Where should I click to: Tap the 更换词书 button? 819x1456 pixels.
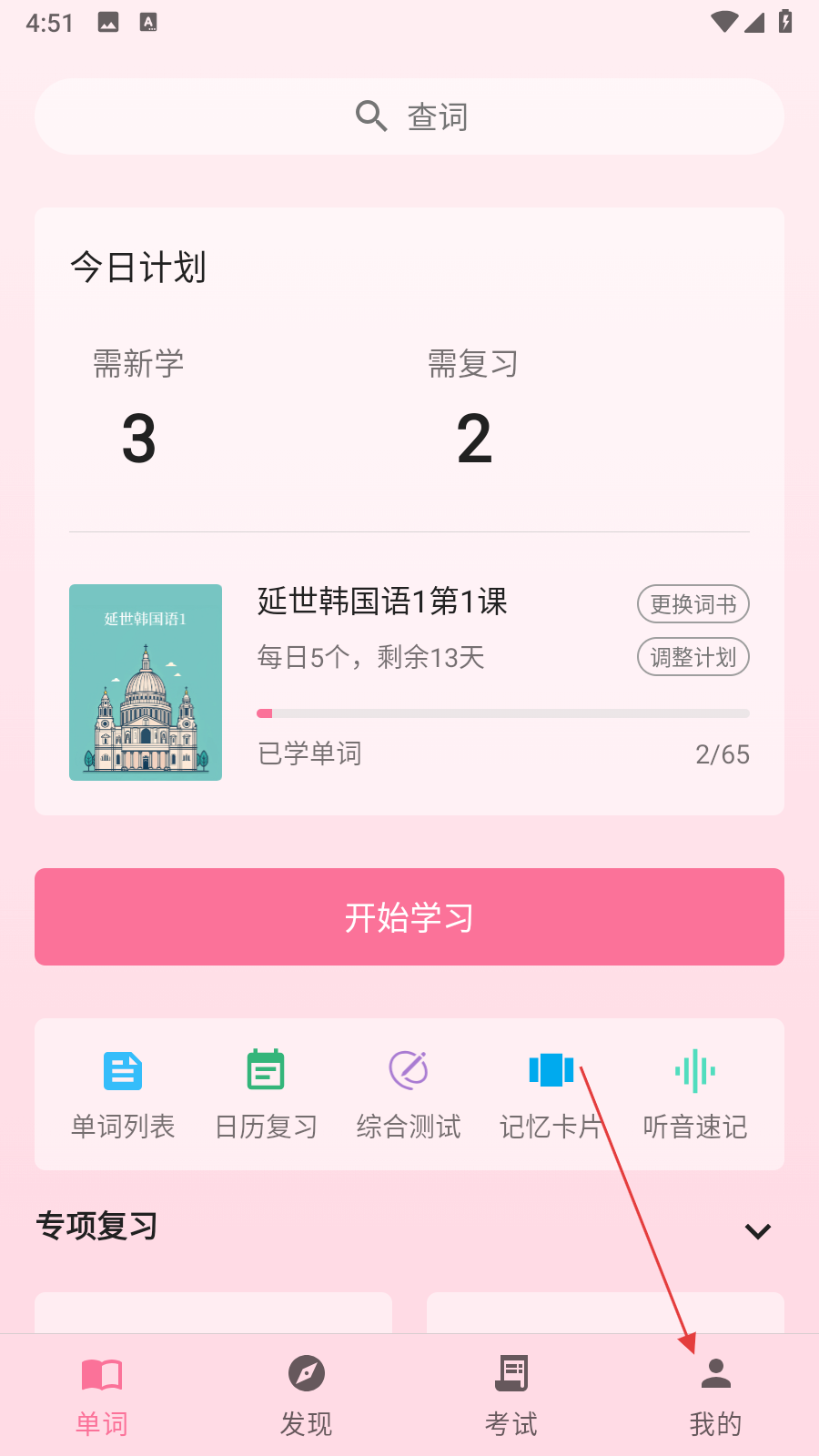pos(693,604)
